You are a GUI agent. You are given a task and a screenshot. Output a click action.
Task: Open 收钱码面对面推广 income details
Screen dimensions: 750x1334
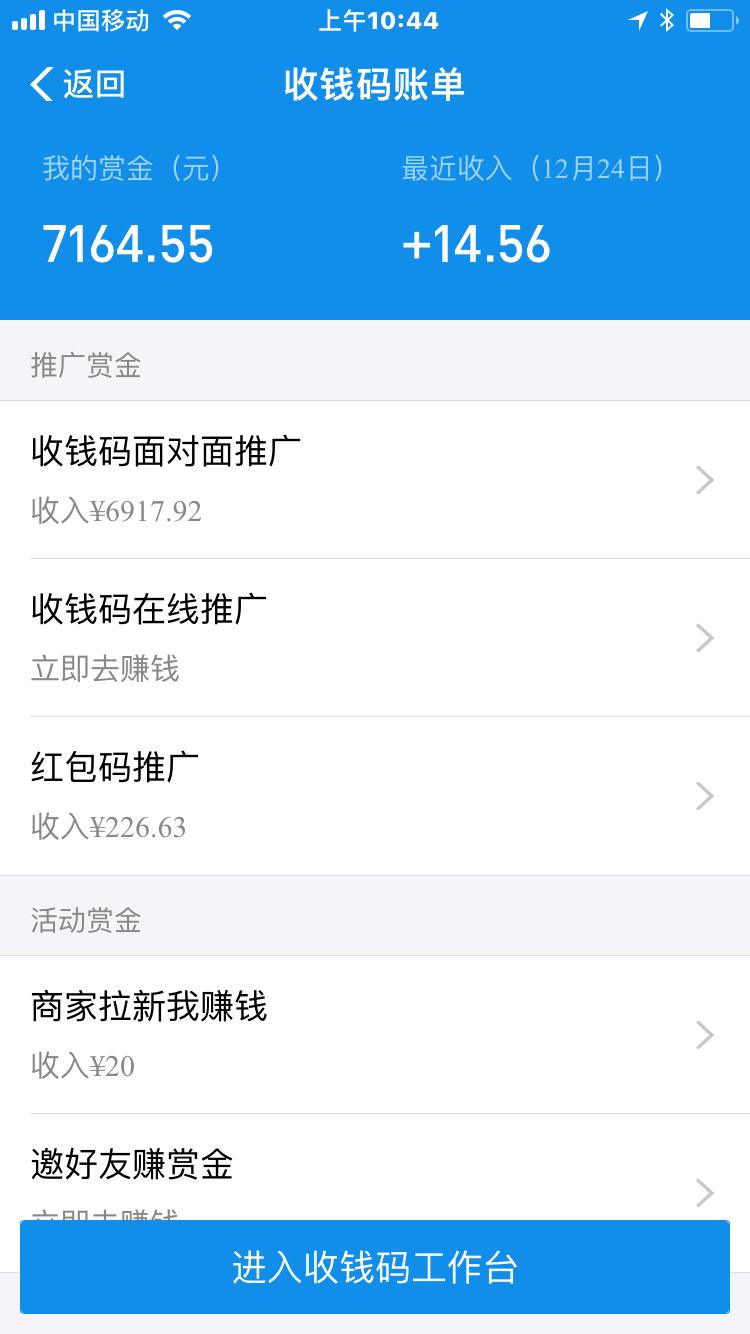point(375,480)
